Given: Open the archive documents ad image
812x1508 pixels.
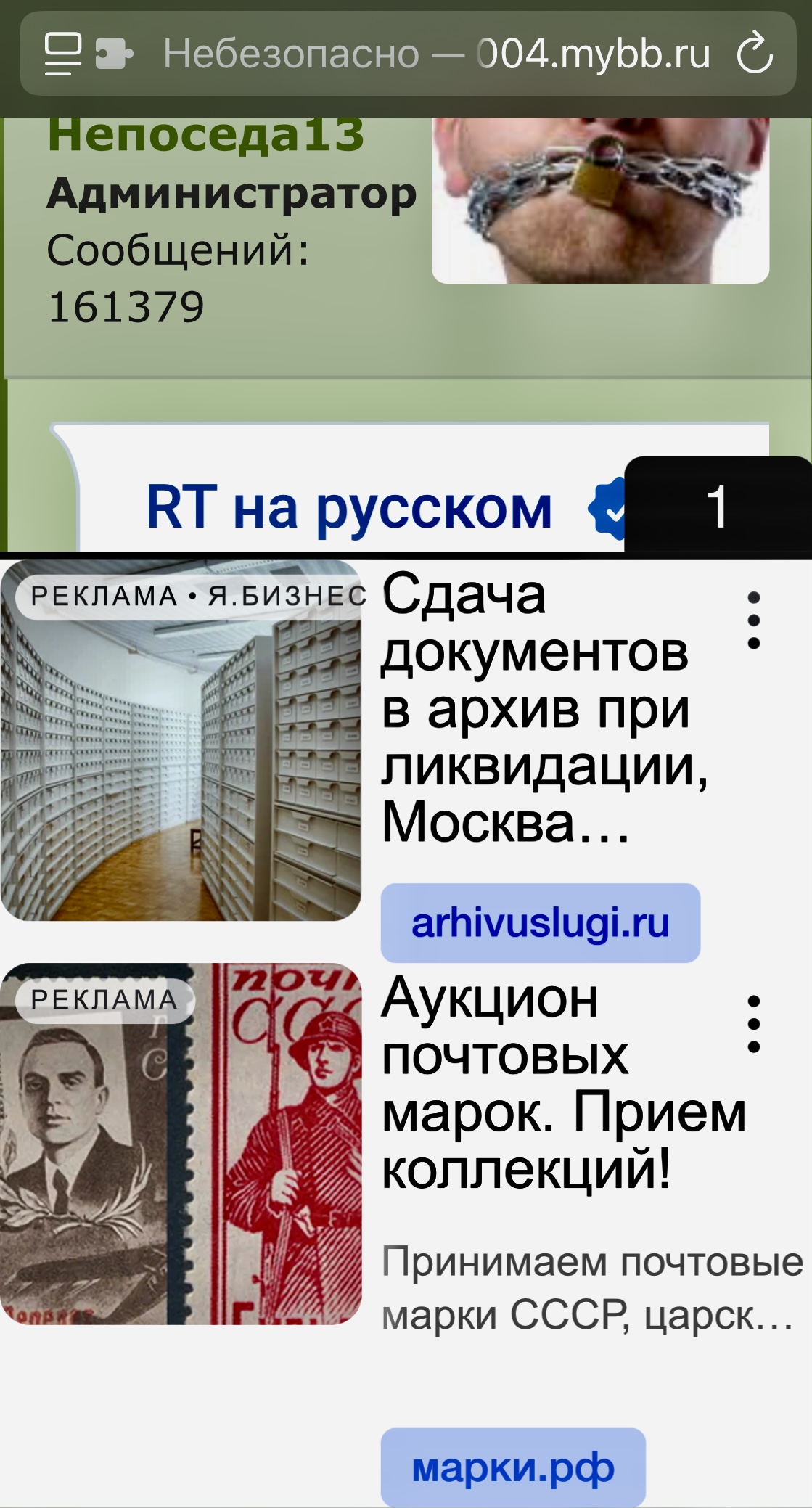Looking at the screenshot, I should 181,740.
